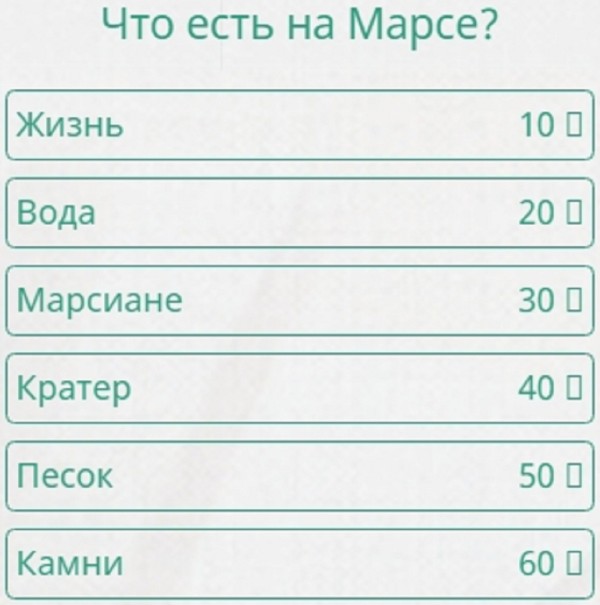Select the Камни answer row
This screenshot has width=600, height=605.
pyautogui.click(x=300, y=564)
